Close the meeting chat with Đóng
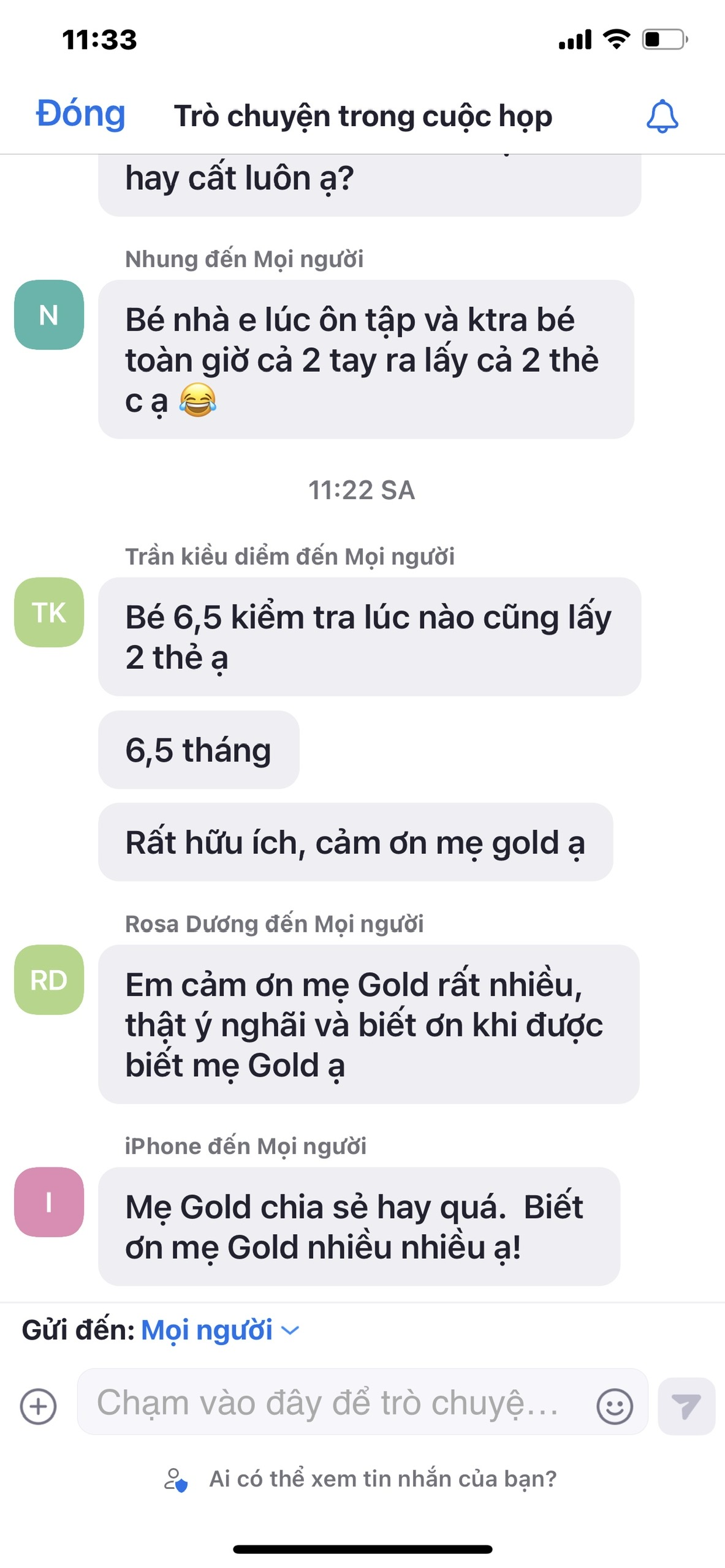Viewport: 725px width, 1568px height. [80, 115]
